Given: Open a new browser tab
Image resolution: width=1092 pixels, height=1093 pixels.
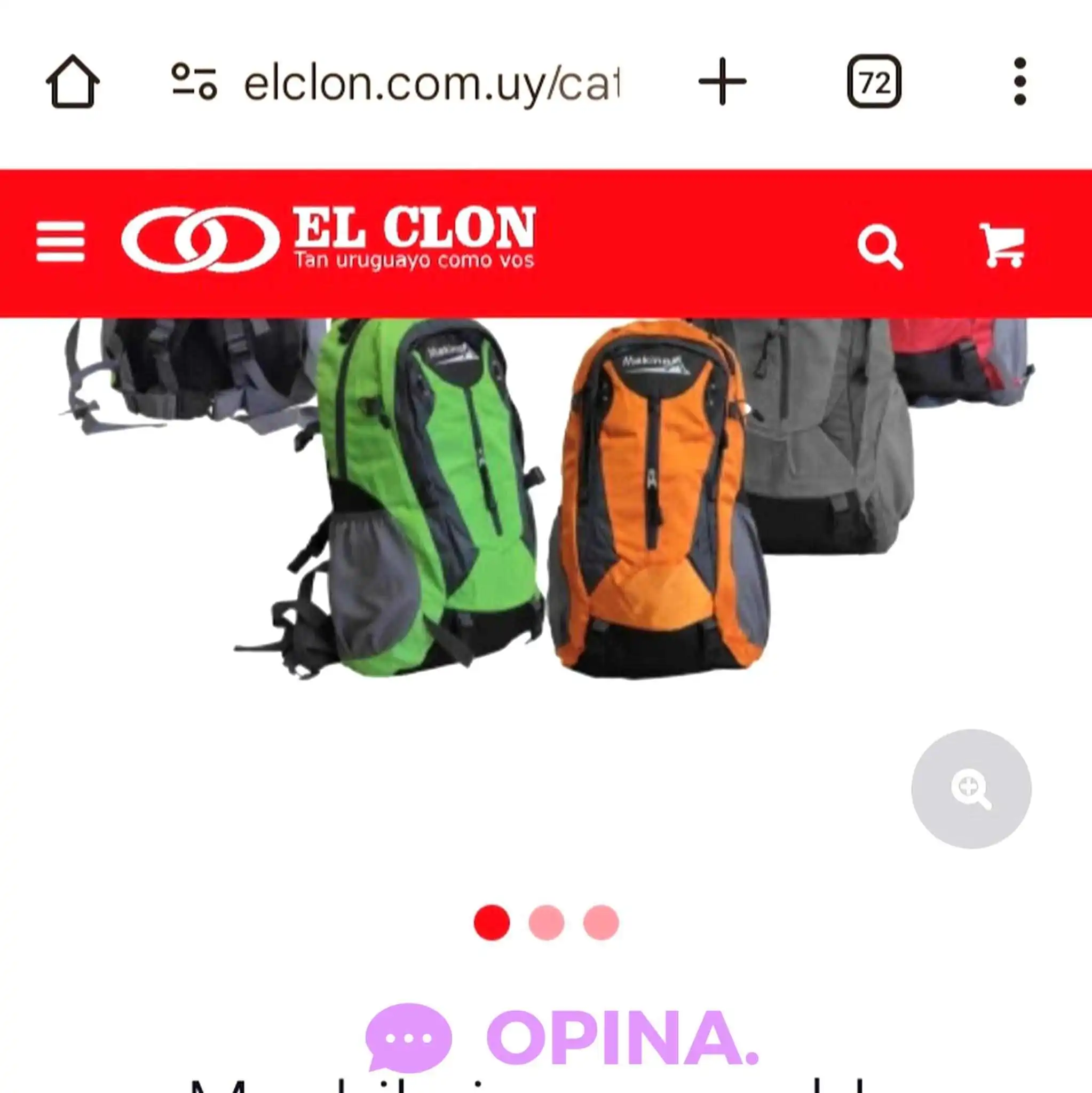Looking at the screenshot, I should point(722,82).
